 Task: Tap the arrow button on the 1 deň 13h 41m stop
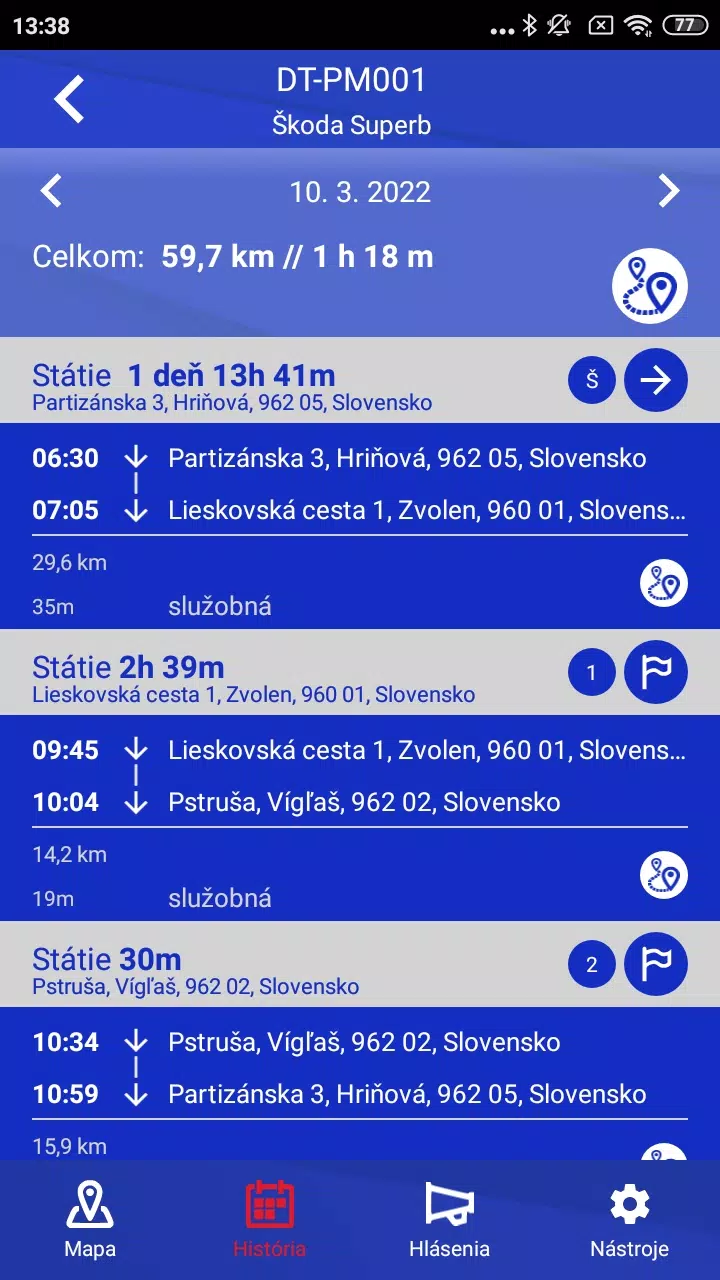(656, 380)
